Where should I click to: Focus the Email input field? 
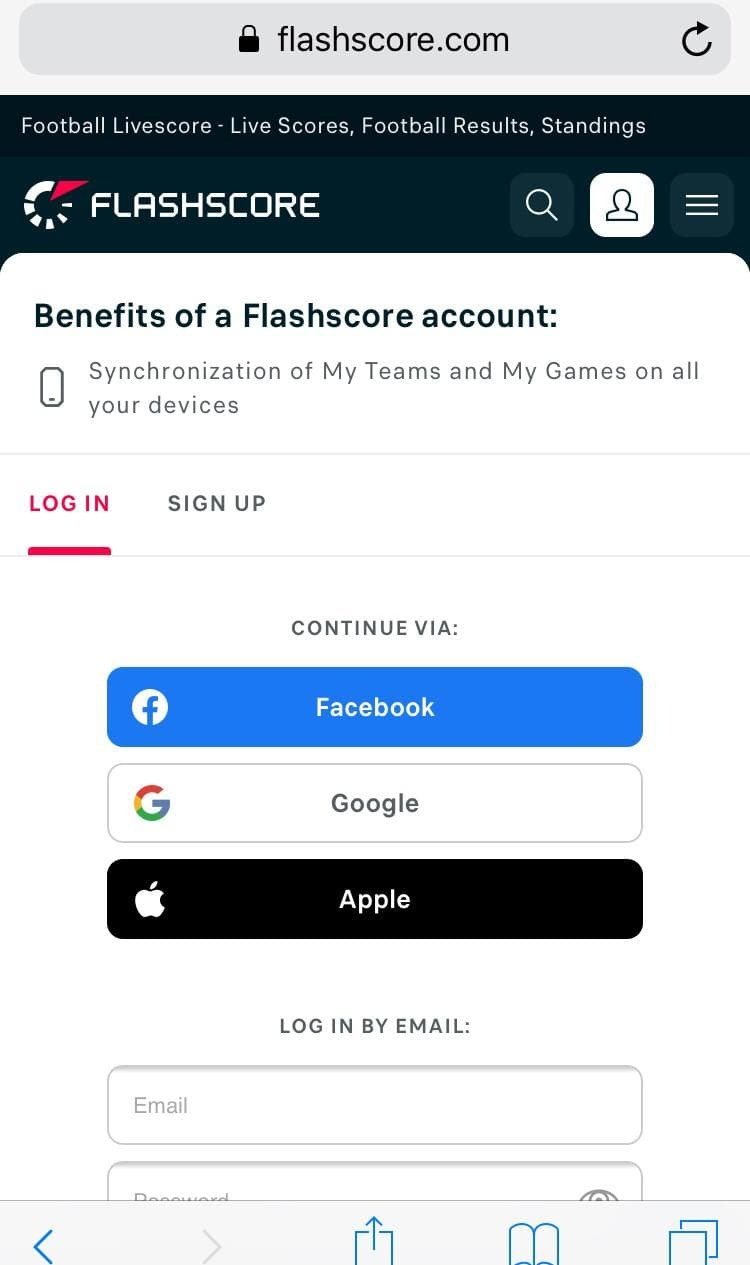375,1105
